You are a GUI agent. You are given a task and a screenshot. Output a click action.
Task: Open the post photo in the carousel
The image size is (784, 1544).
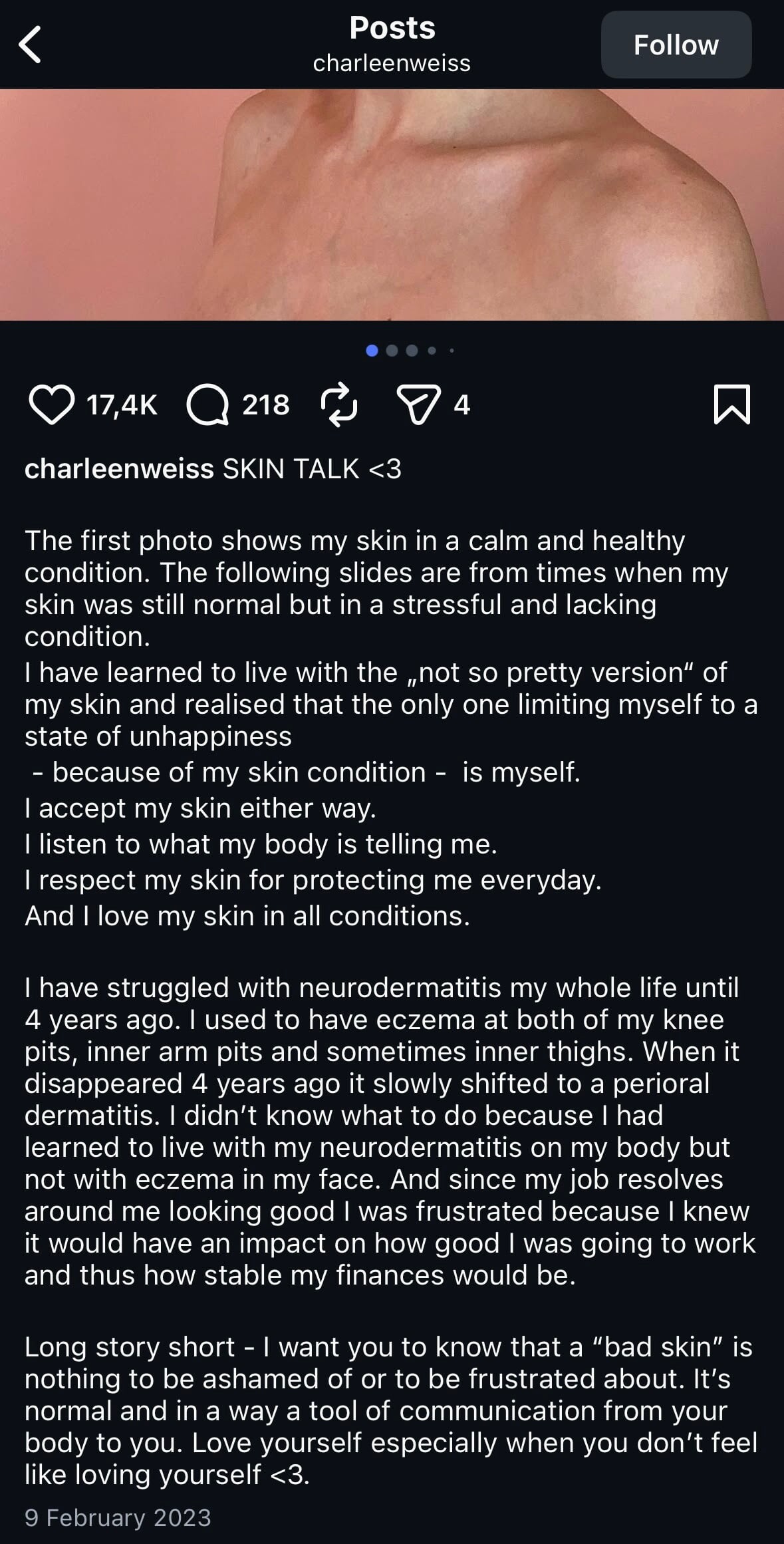click(x=392, y=205)
